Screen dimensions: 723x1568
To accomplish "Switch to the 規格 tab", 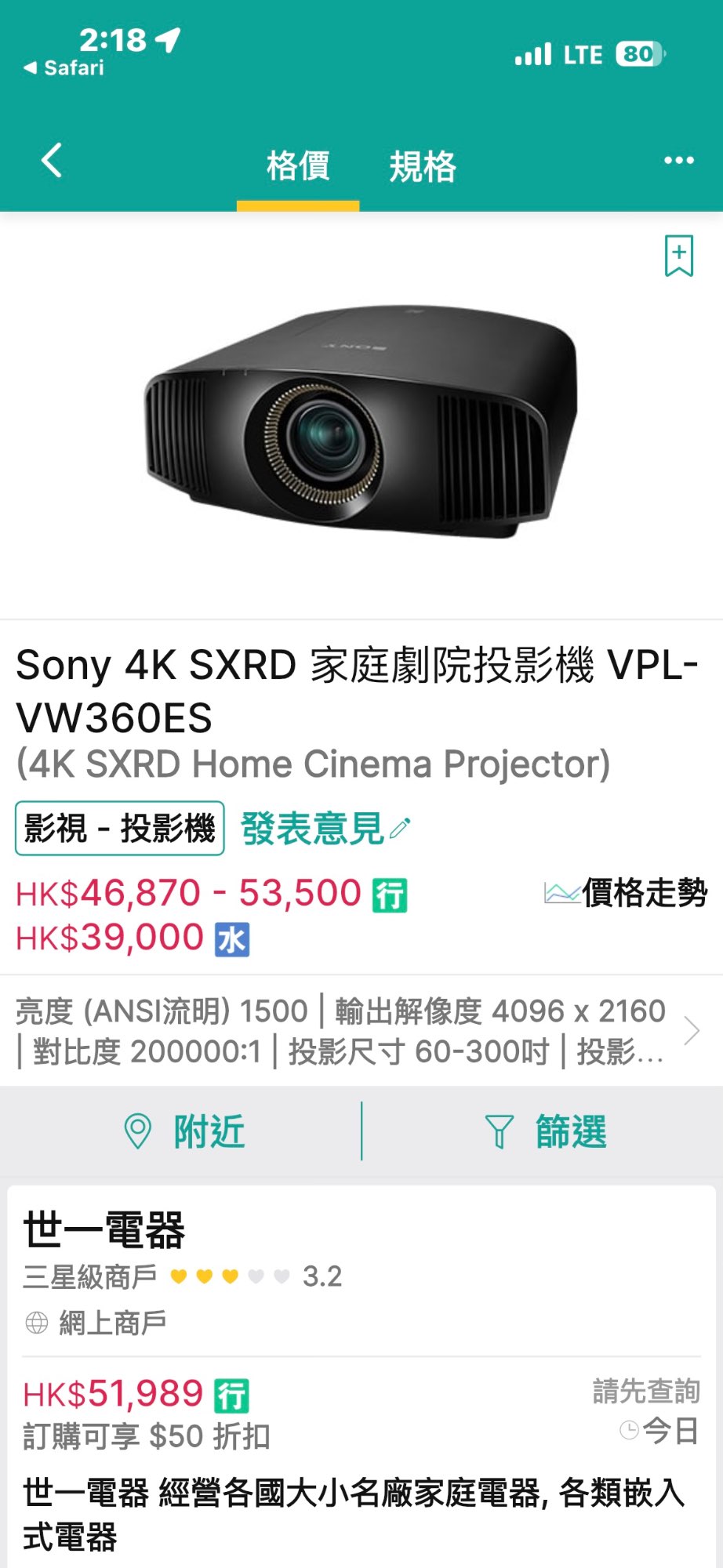I will [x=422, y=167].
